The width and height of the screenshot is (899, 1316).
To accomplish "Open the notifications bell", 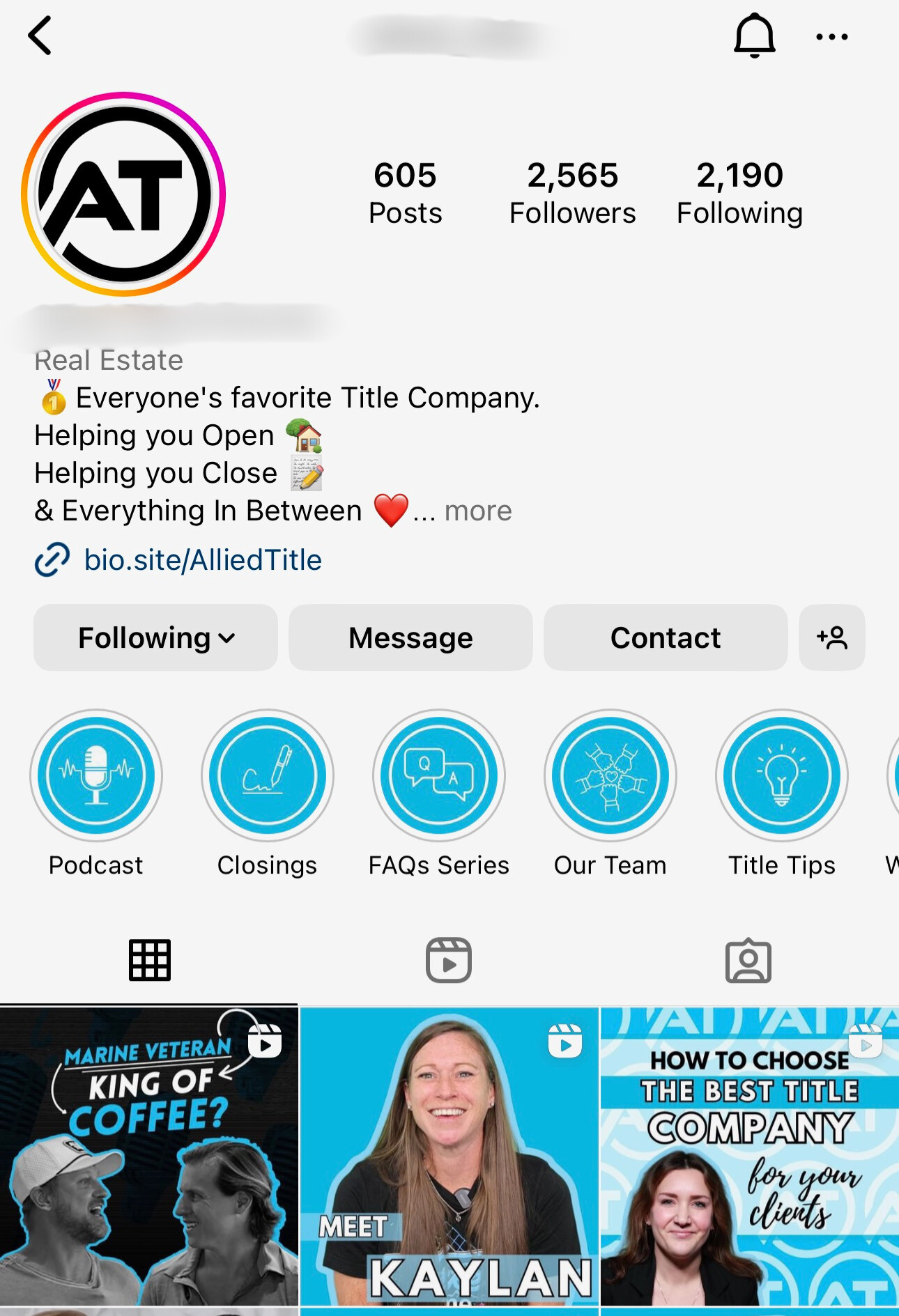I will 754,36.
